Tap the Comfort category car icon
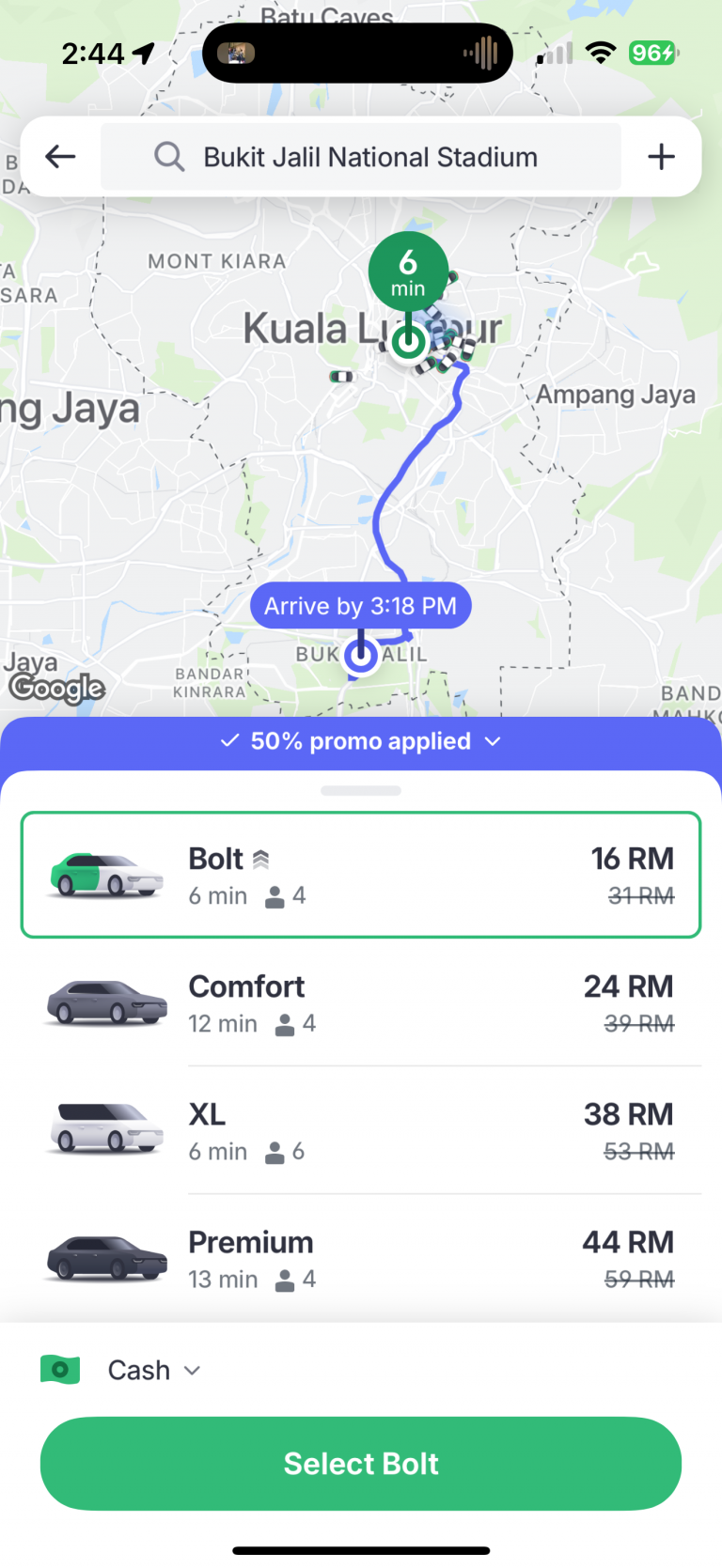 (x=105, y=1001)
